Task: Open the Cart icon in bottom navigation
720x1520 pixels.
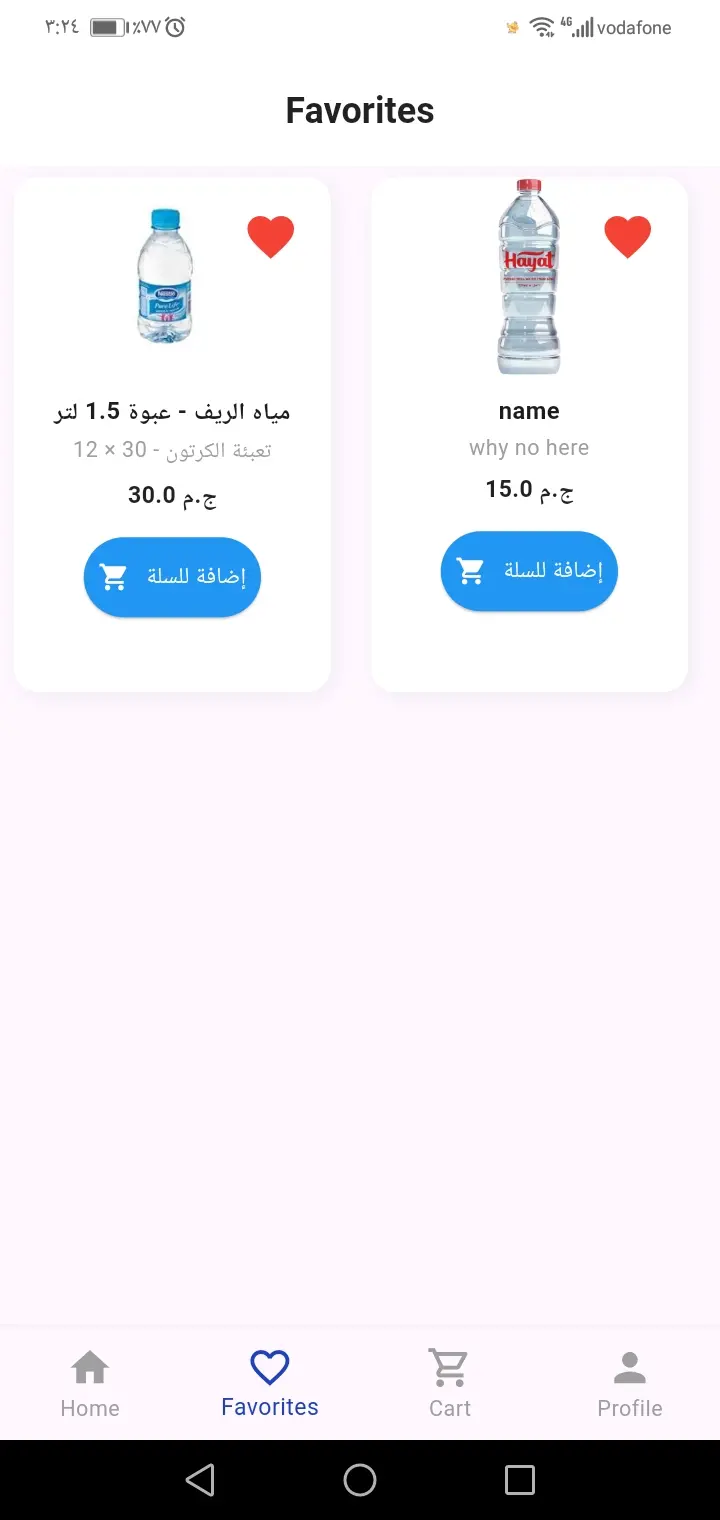Action: [449, 1365]
